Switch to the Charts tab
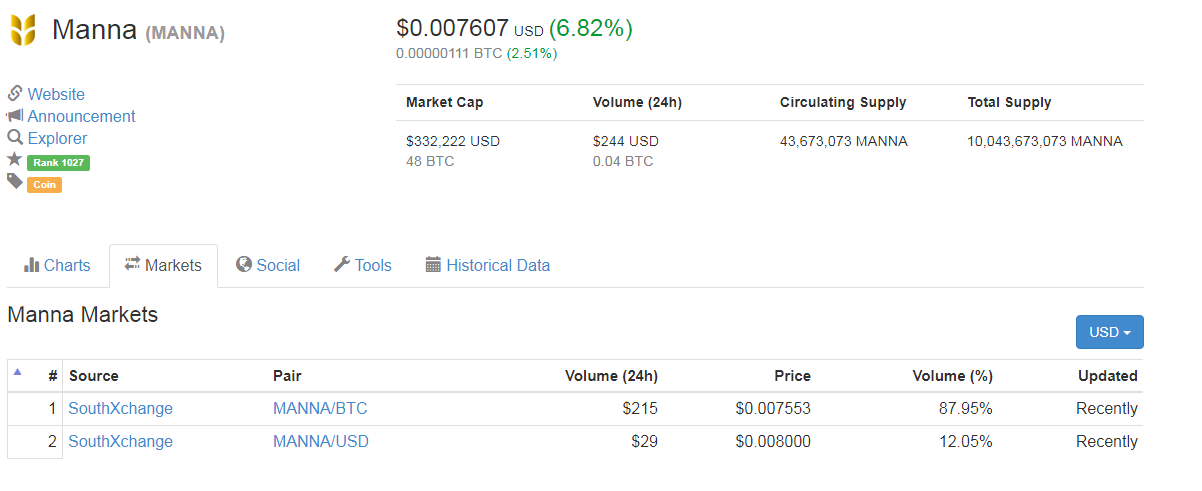1202x491 pixels. [57, 265]
